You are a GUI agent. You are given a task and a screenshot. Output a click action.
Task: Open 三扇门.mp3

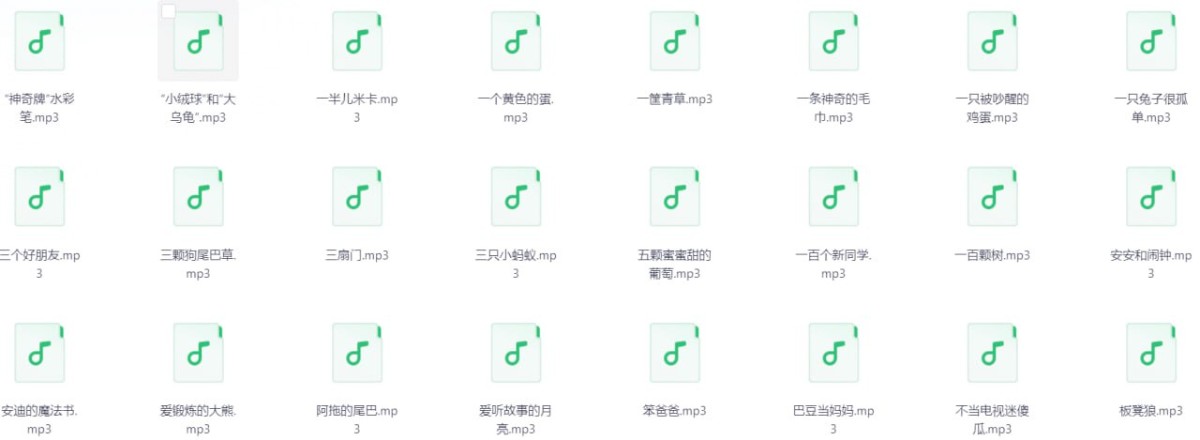pyautogui.click(x=357, y=197)
